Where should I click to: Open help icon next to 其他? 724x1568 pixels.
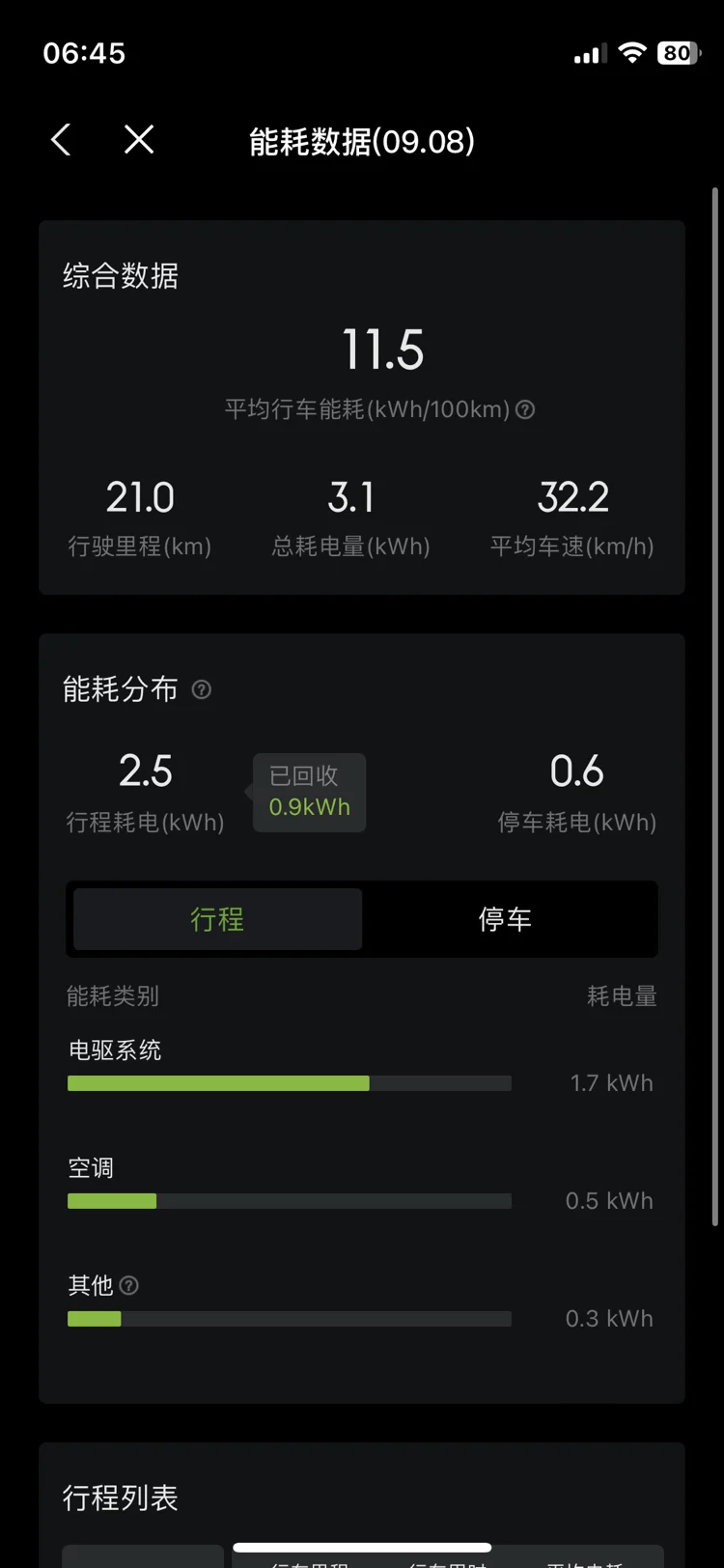click(x=128, y=1285)
